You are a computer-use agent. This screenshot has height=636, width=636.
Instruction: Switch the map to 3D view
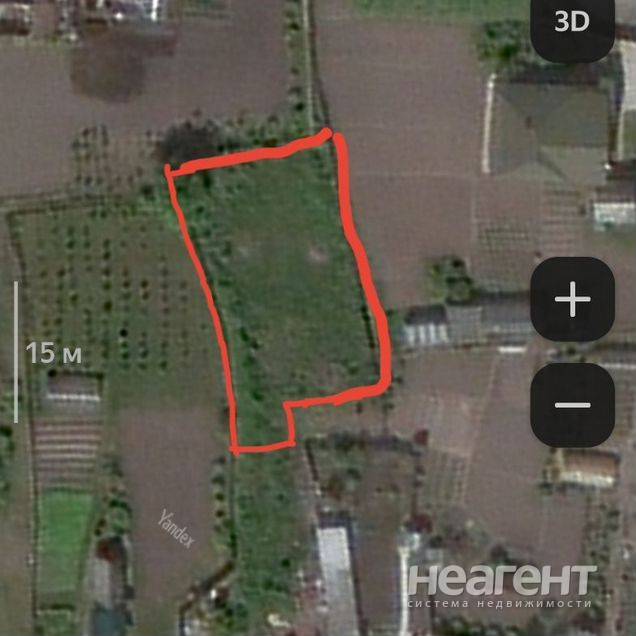pyautogui.click(x=572, y=24)
